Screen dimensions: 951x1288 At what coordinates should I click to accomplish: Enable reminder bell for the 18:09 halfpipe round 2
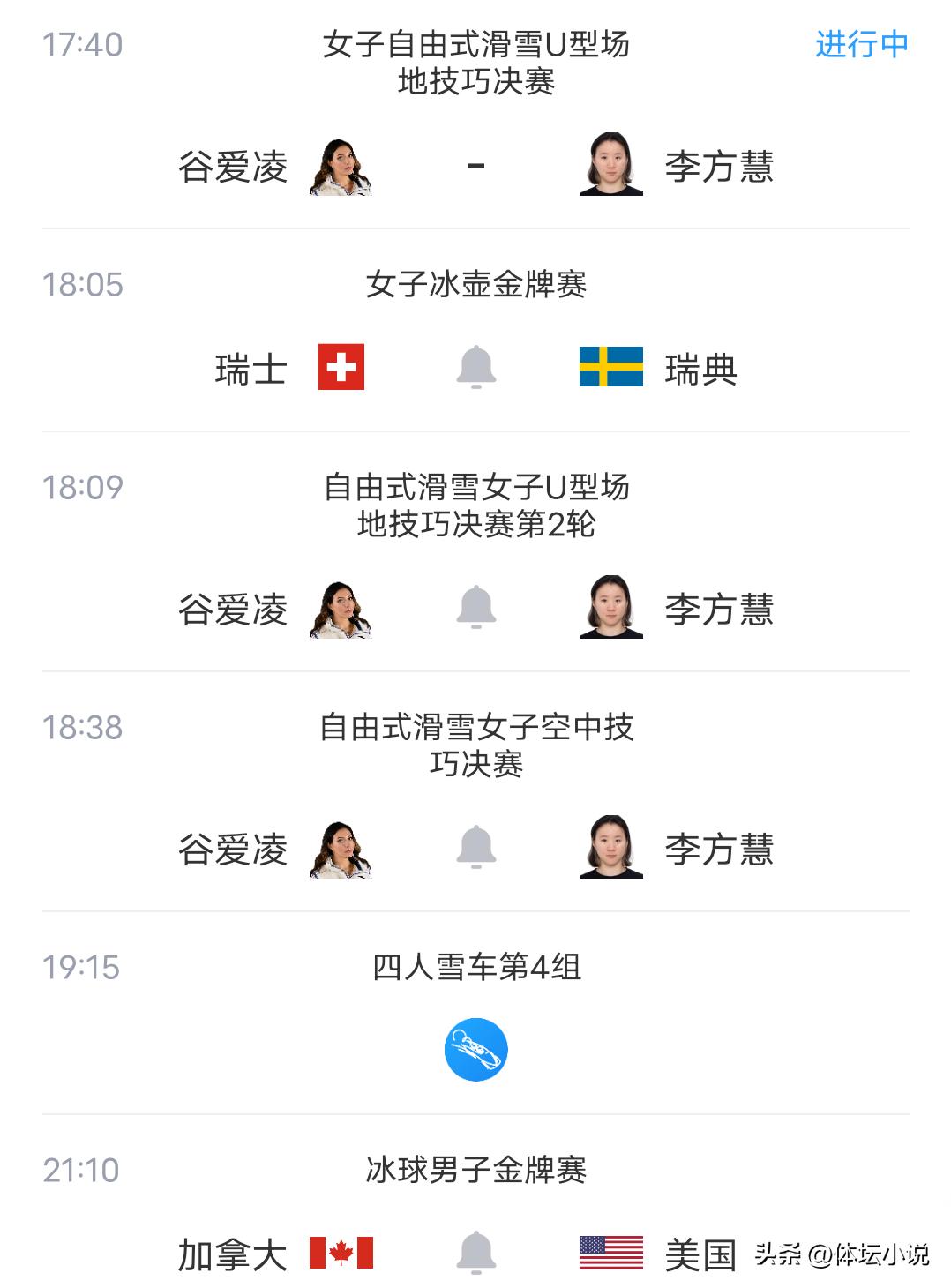(x=475, y=607)
